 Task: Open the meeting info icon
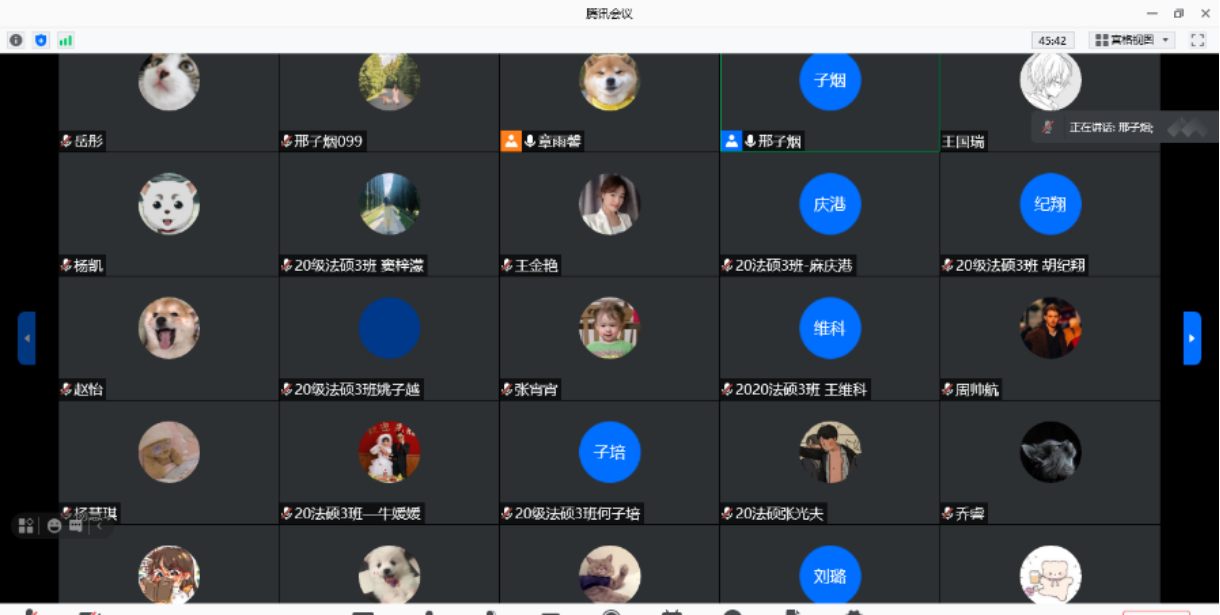click(x=16, y=40)
